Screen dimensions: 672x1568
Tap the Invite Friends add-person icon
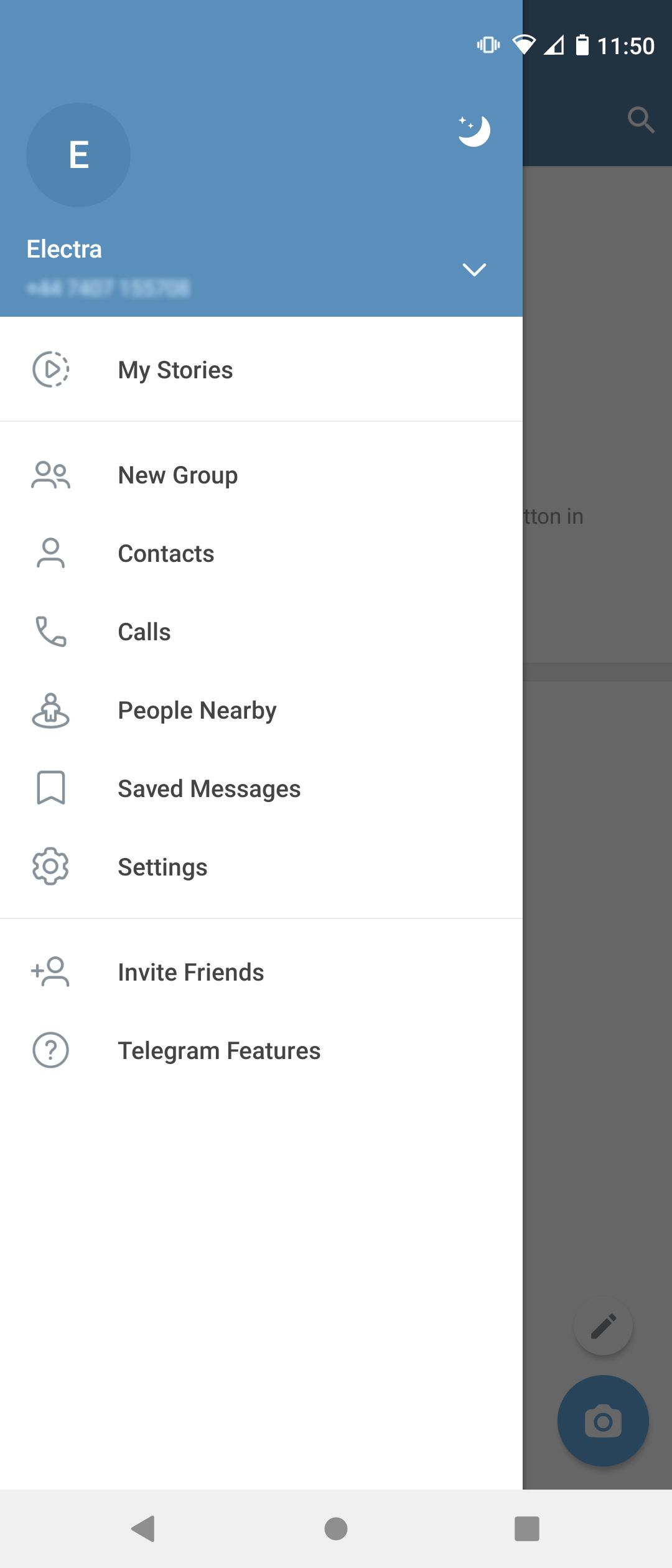coord(50,971)
